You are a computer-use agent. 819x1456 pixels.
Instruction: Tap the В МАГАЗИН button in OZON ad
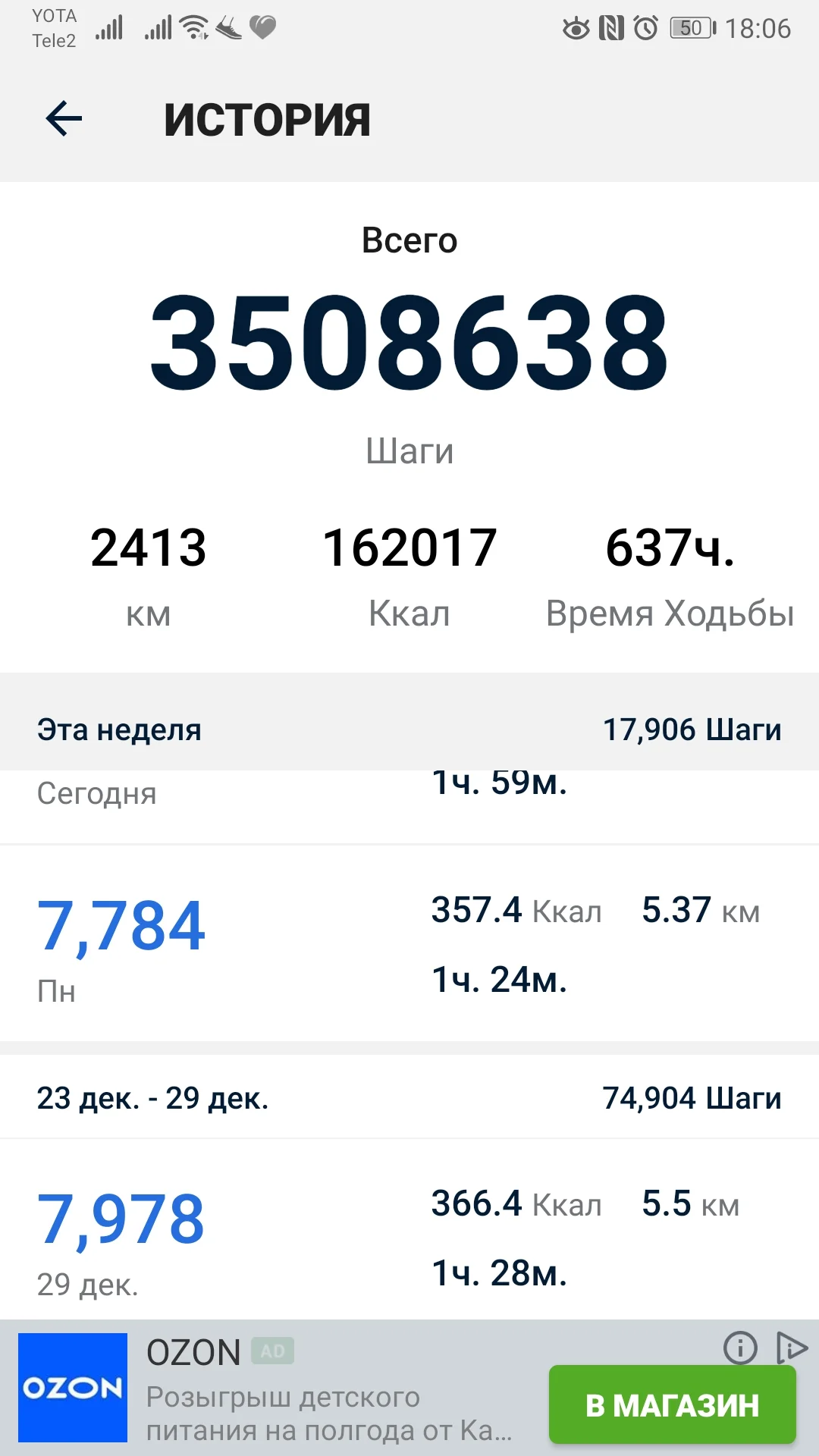click(x=672, y=1405)
